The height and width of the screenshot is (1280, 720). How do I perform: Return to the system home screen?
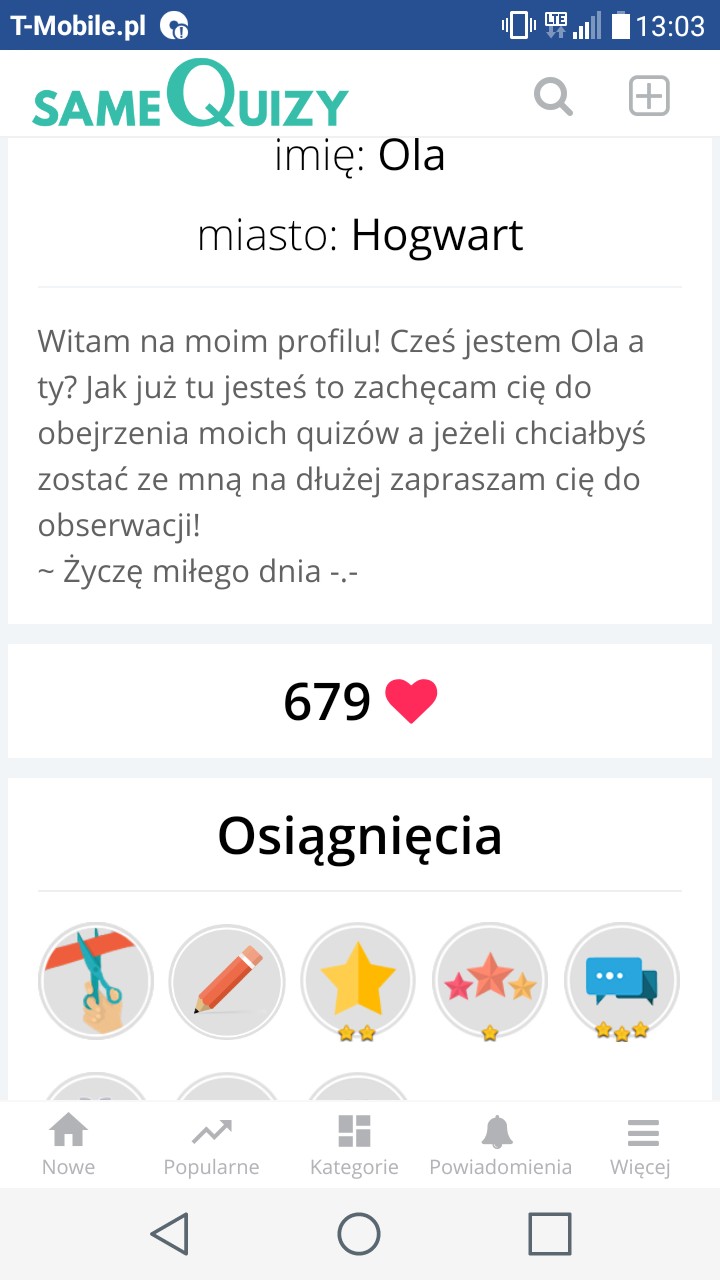(x=359, y=1233)
